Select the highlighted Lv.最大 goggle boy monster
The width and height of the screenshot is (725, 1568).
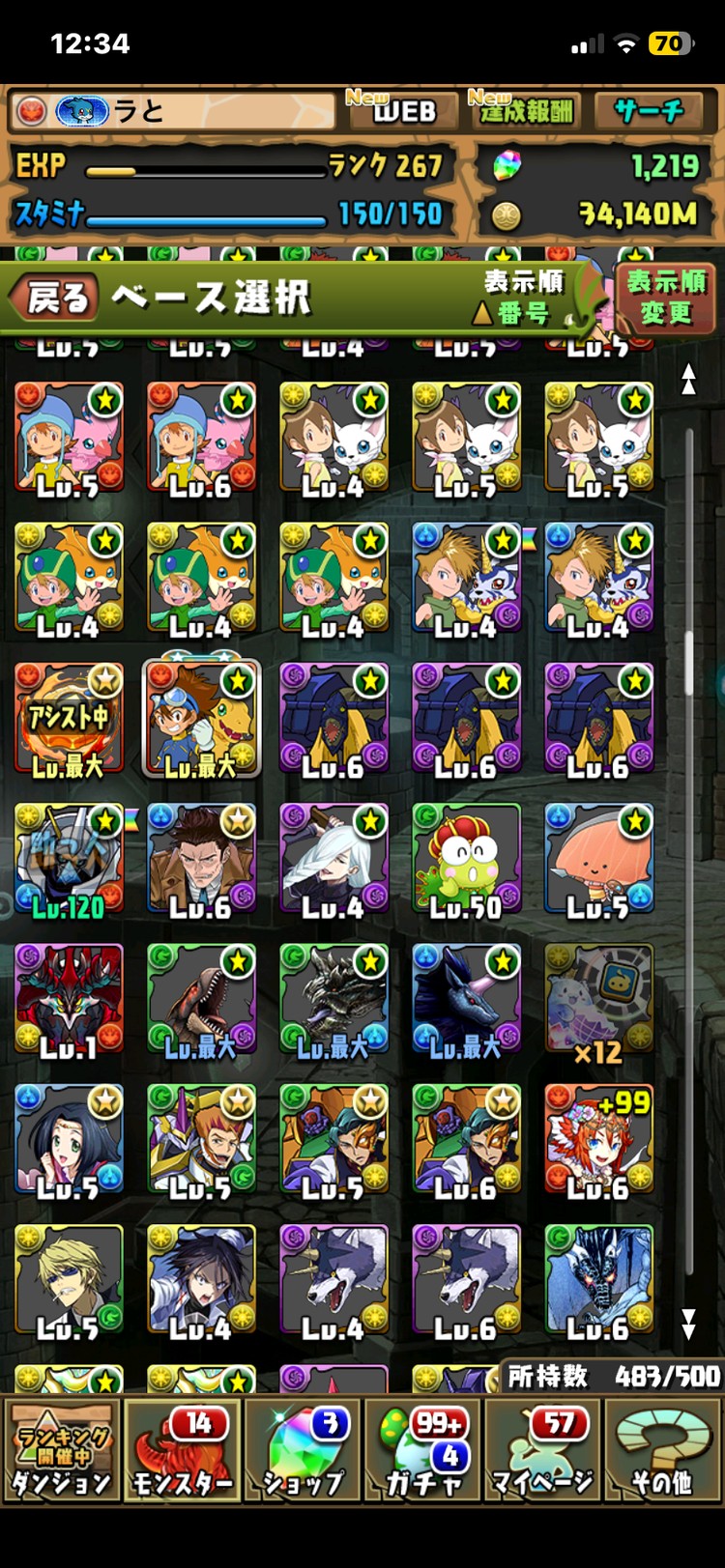click(201, 719)
